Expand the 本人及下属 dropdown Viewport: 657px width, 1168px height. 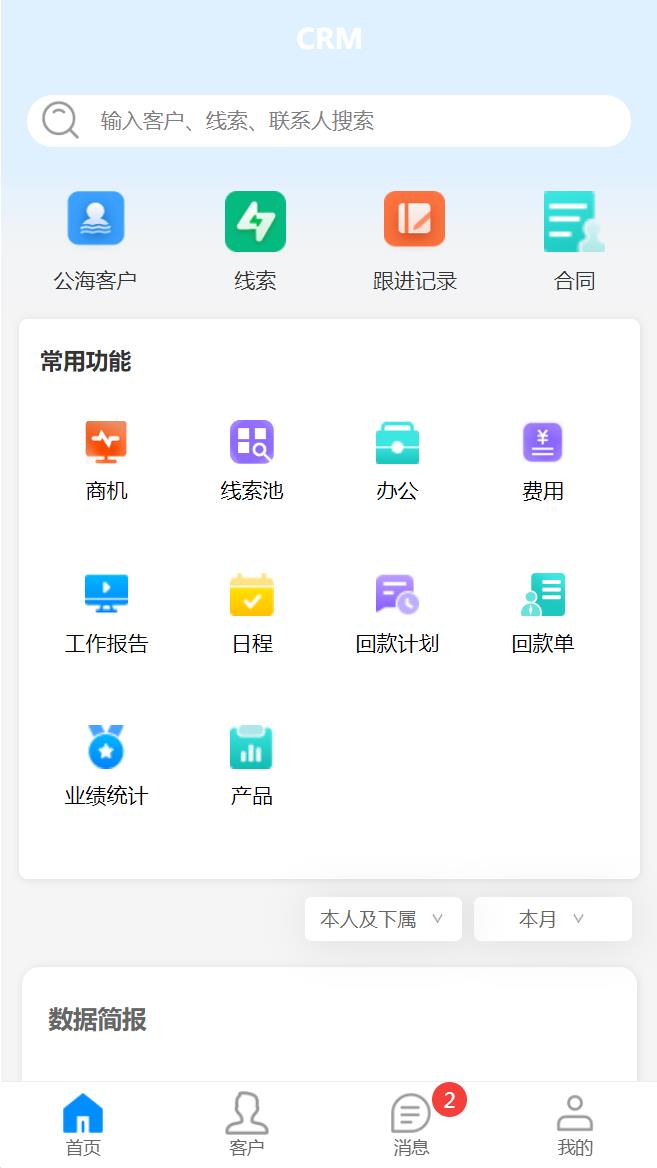(383, 919)
